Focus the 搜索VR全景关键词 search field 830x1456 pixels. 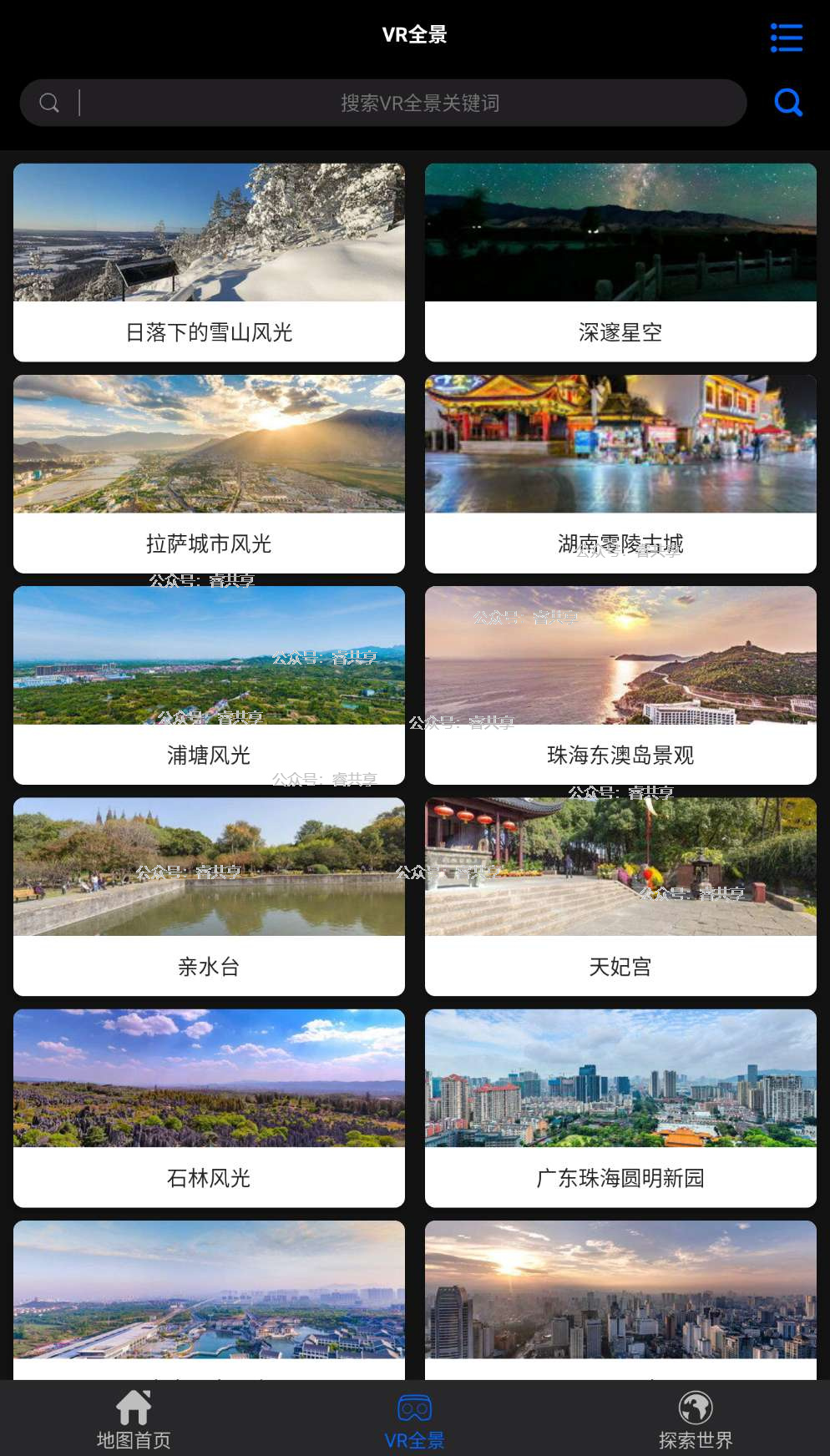383,103
